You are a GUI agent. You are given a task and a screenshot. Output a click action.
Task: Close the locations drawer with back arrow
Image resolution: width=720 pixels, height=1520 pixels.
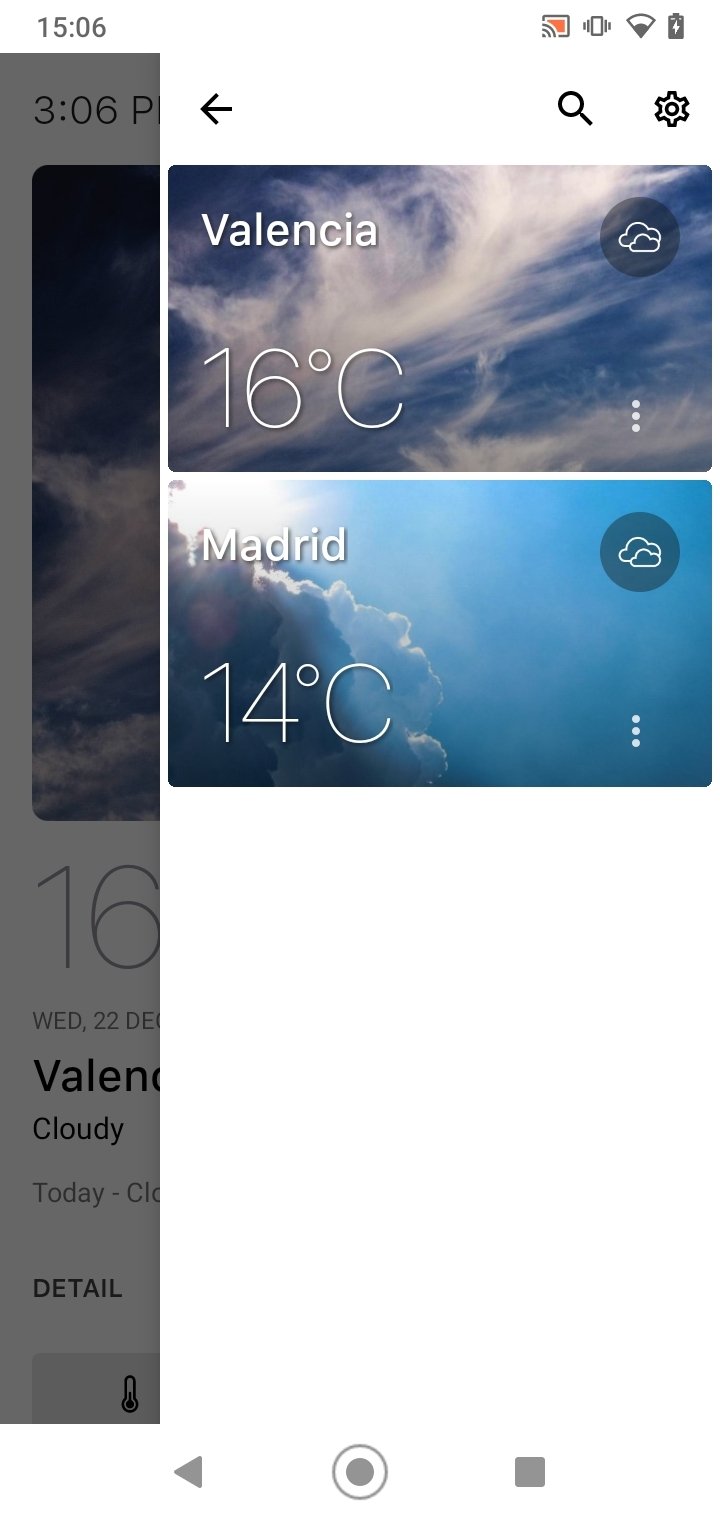pos(216,109)
